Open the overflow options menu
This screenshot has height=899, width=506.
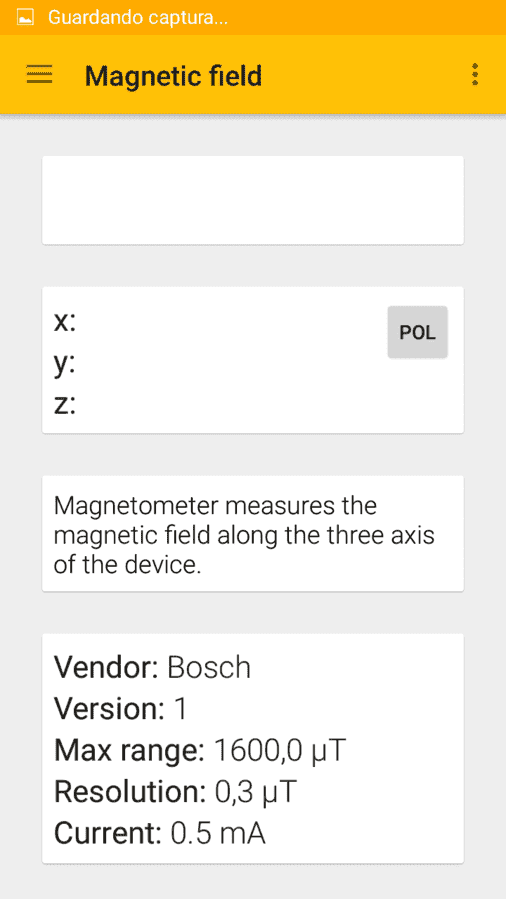tap(474, 75)
